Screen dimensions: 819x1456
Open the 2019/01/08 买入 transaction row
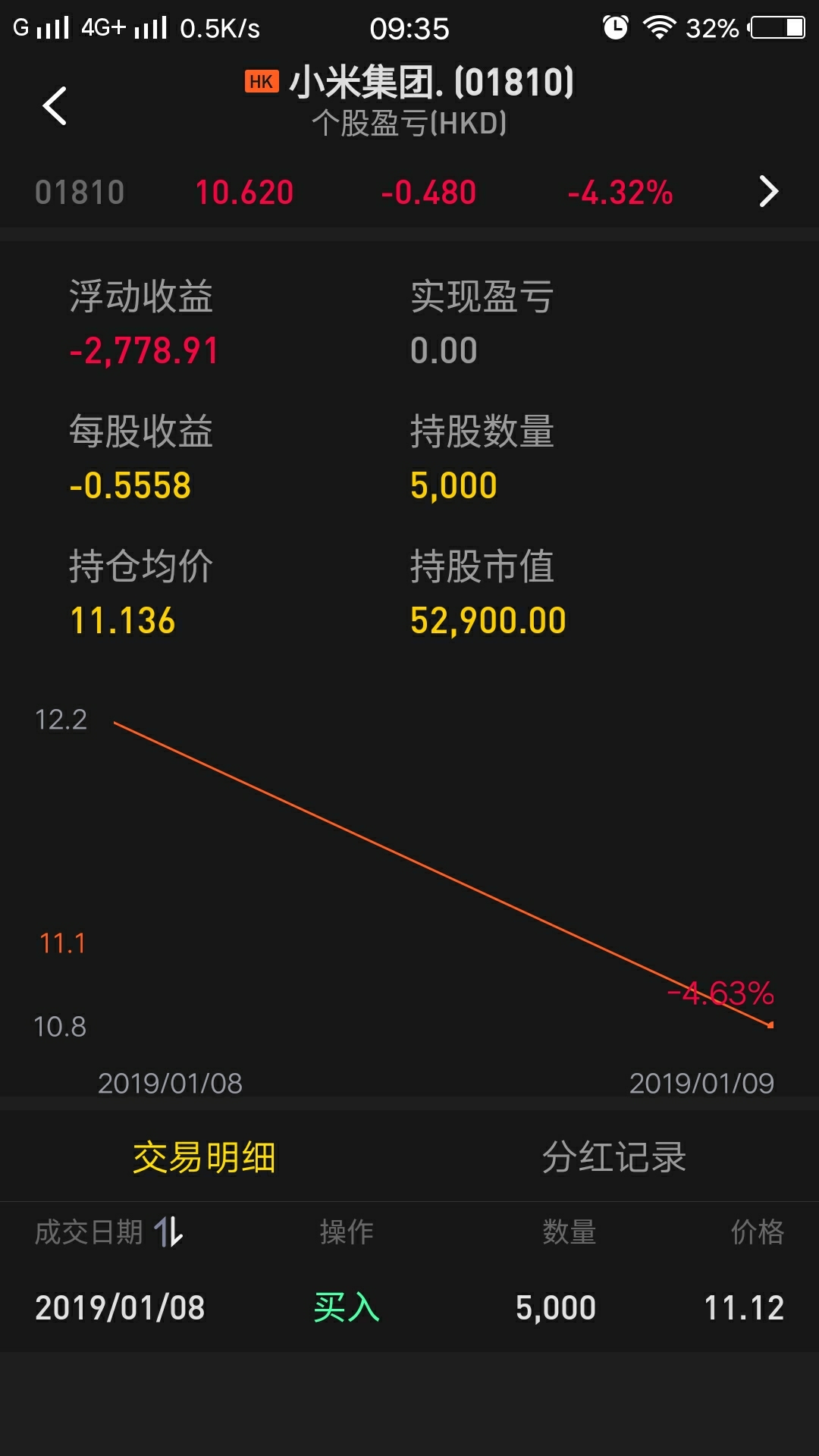409,1308
